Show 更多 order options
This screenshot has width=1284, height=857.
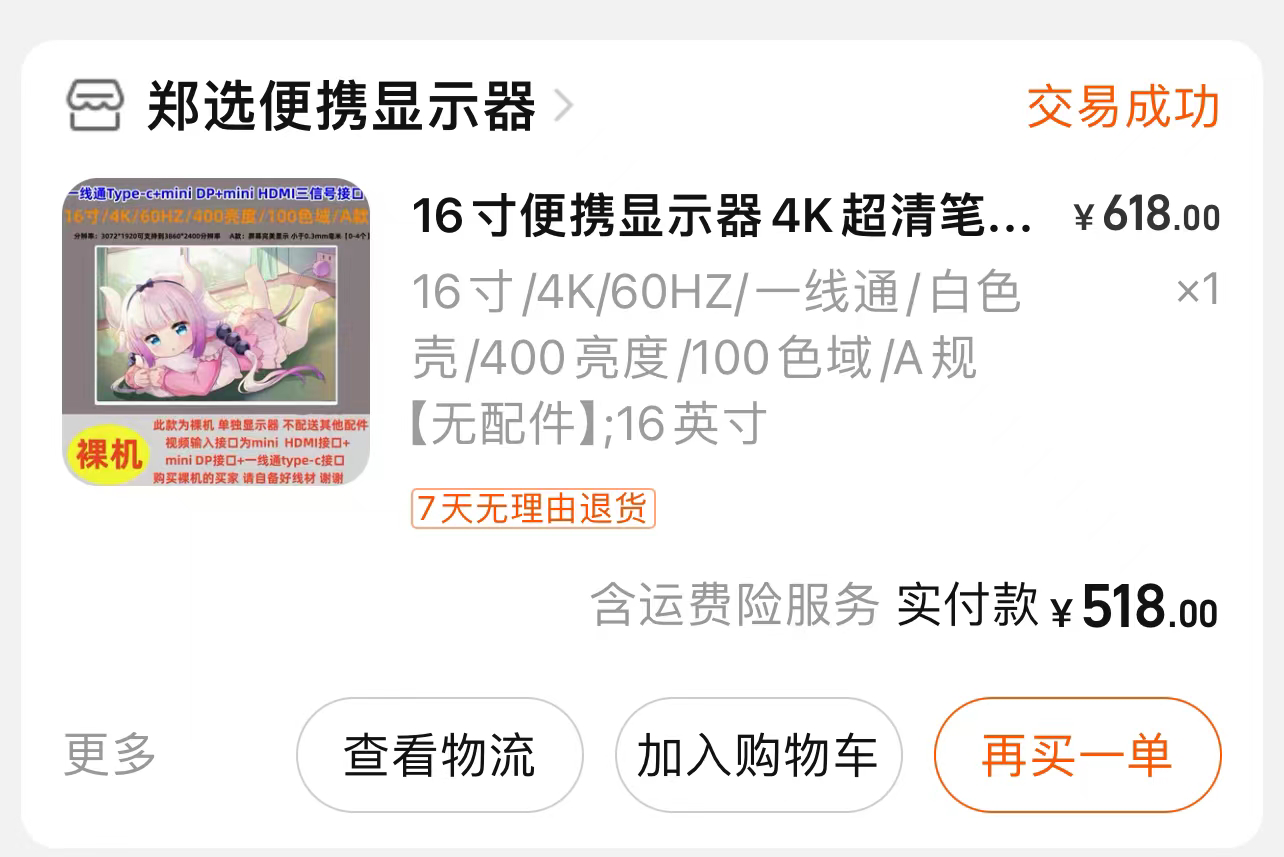(x=110, y=754)
